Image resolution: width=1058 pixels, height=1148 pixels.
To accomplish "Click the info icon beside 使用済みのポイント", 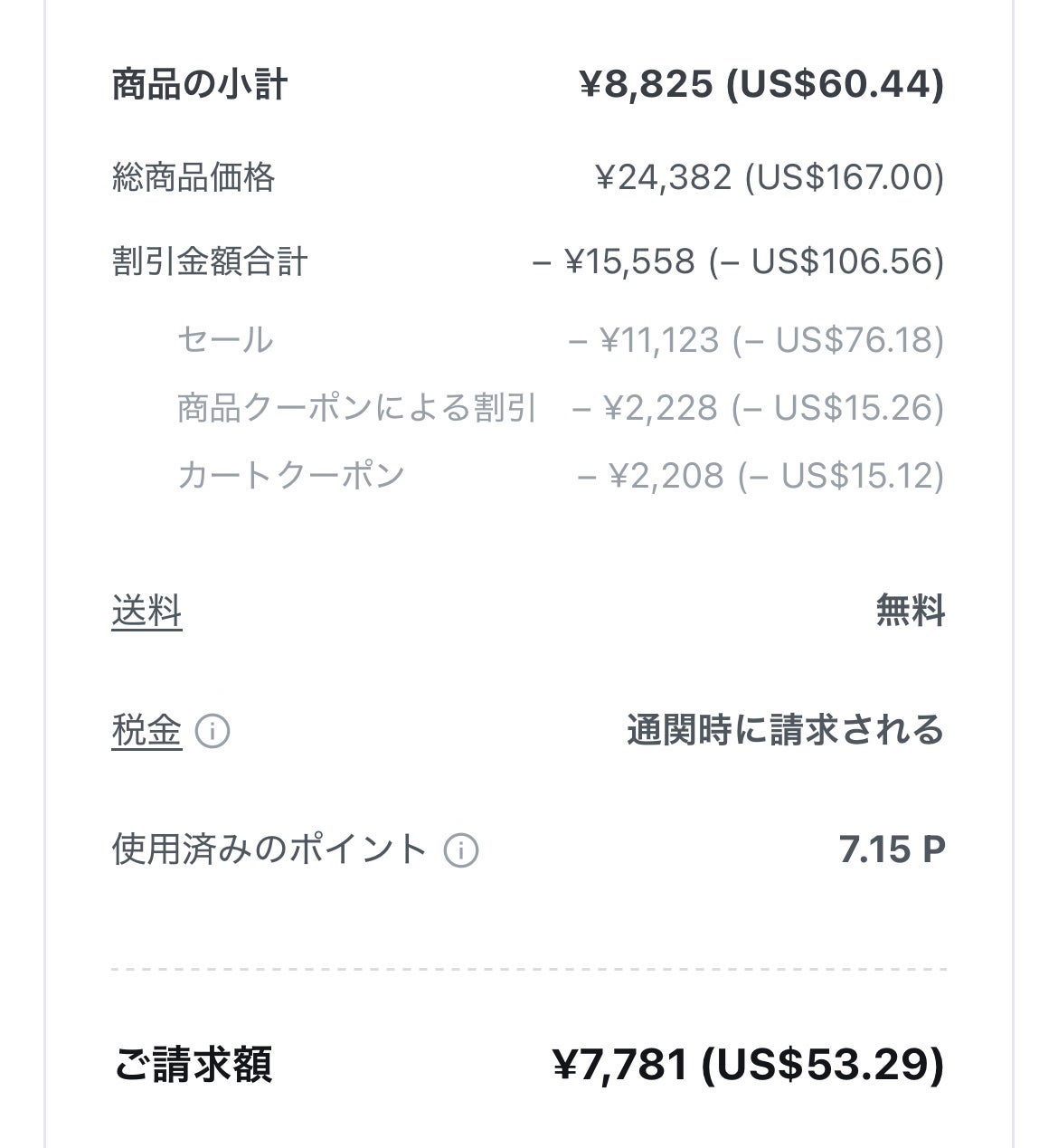I will point(461,849).
